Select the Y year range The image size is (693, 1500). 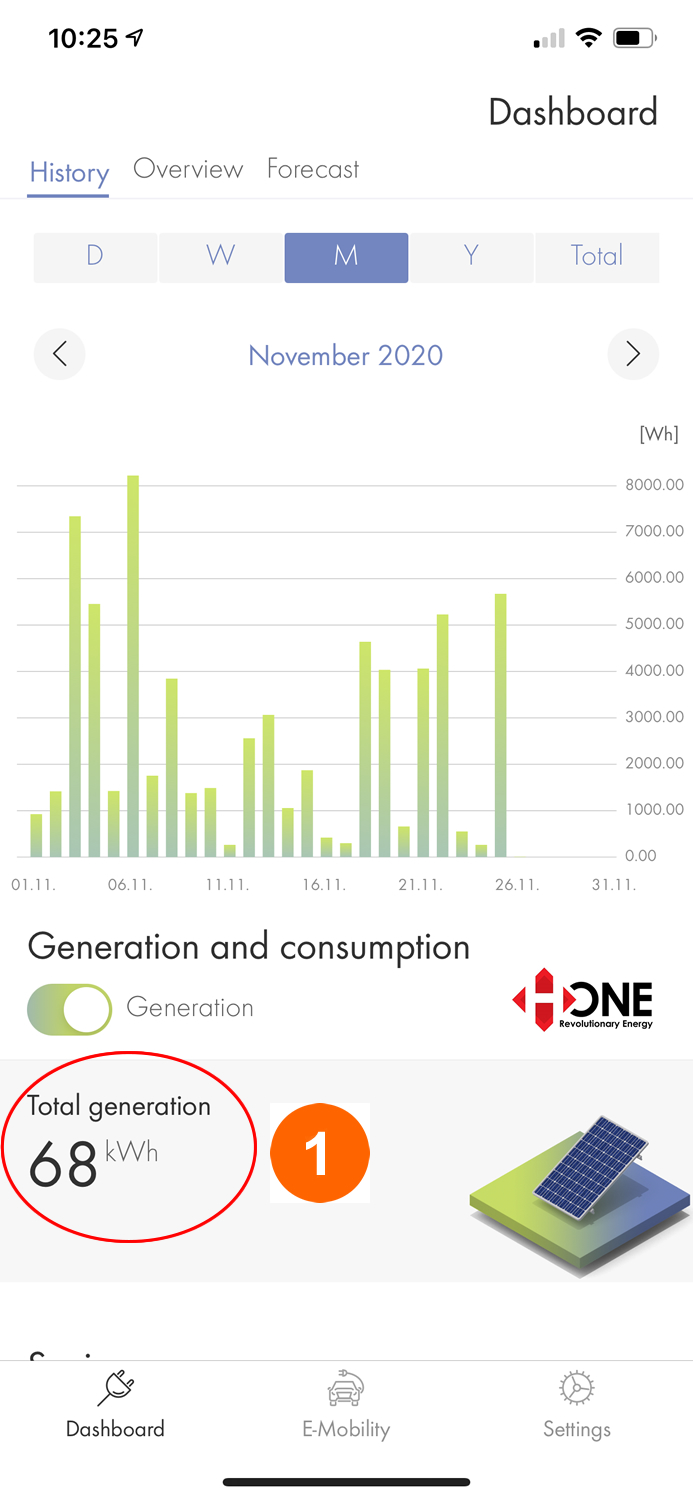point(471,257)
